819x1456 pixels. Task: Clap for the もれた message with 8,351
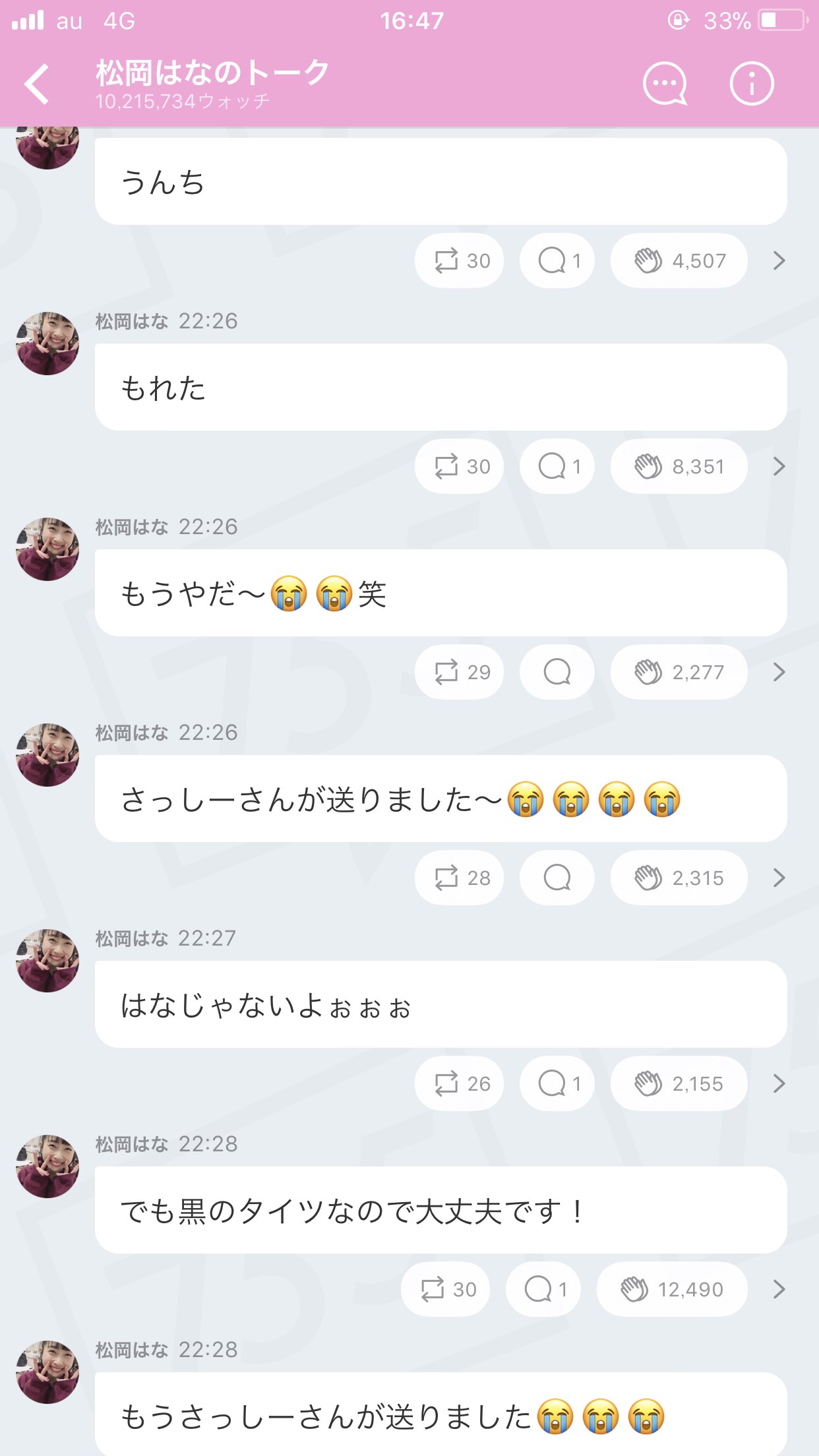tap(679, 466)
